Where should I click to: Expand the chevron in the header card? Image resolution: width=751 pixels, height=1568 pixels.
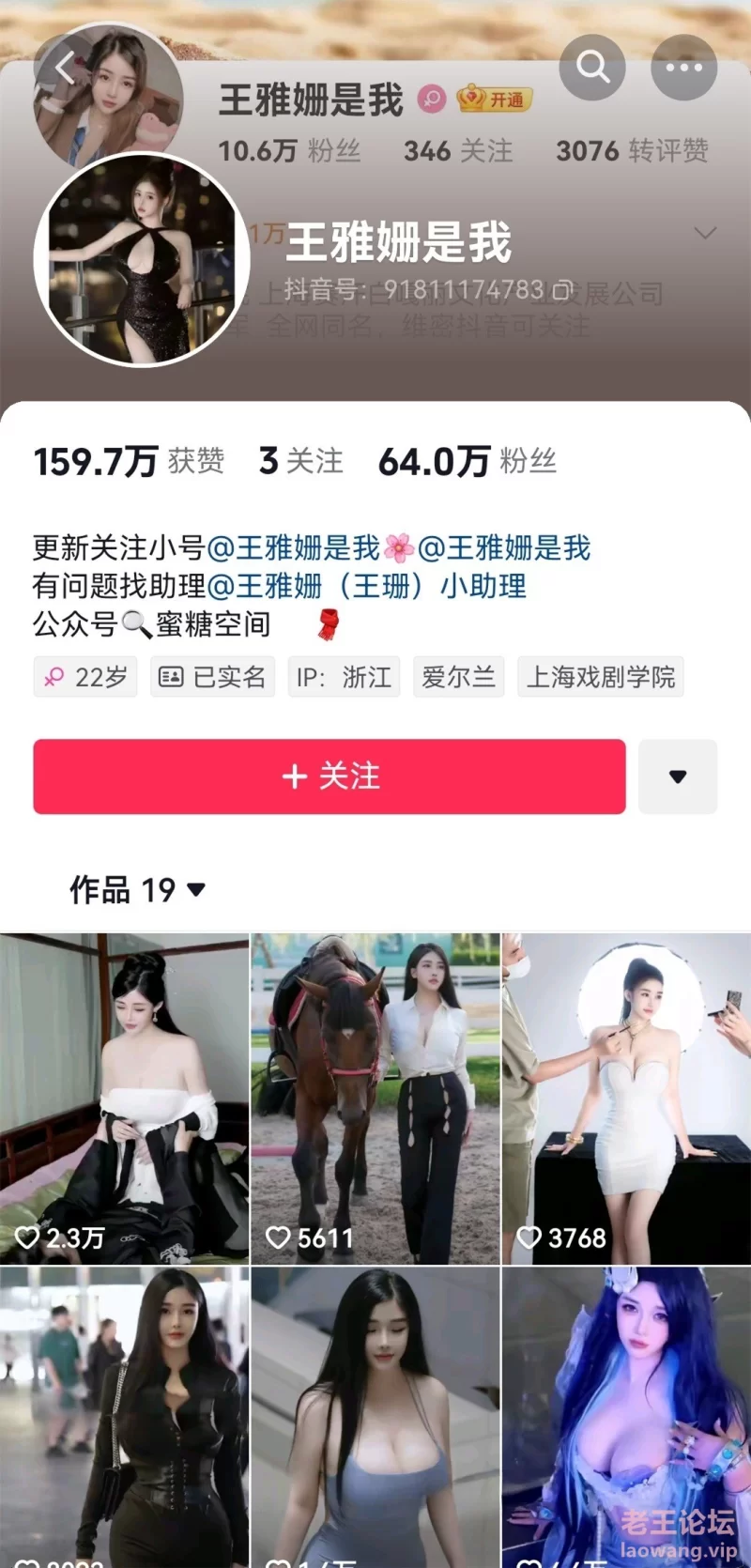[x=705, y=233]
